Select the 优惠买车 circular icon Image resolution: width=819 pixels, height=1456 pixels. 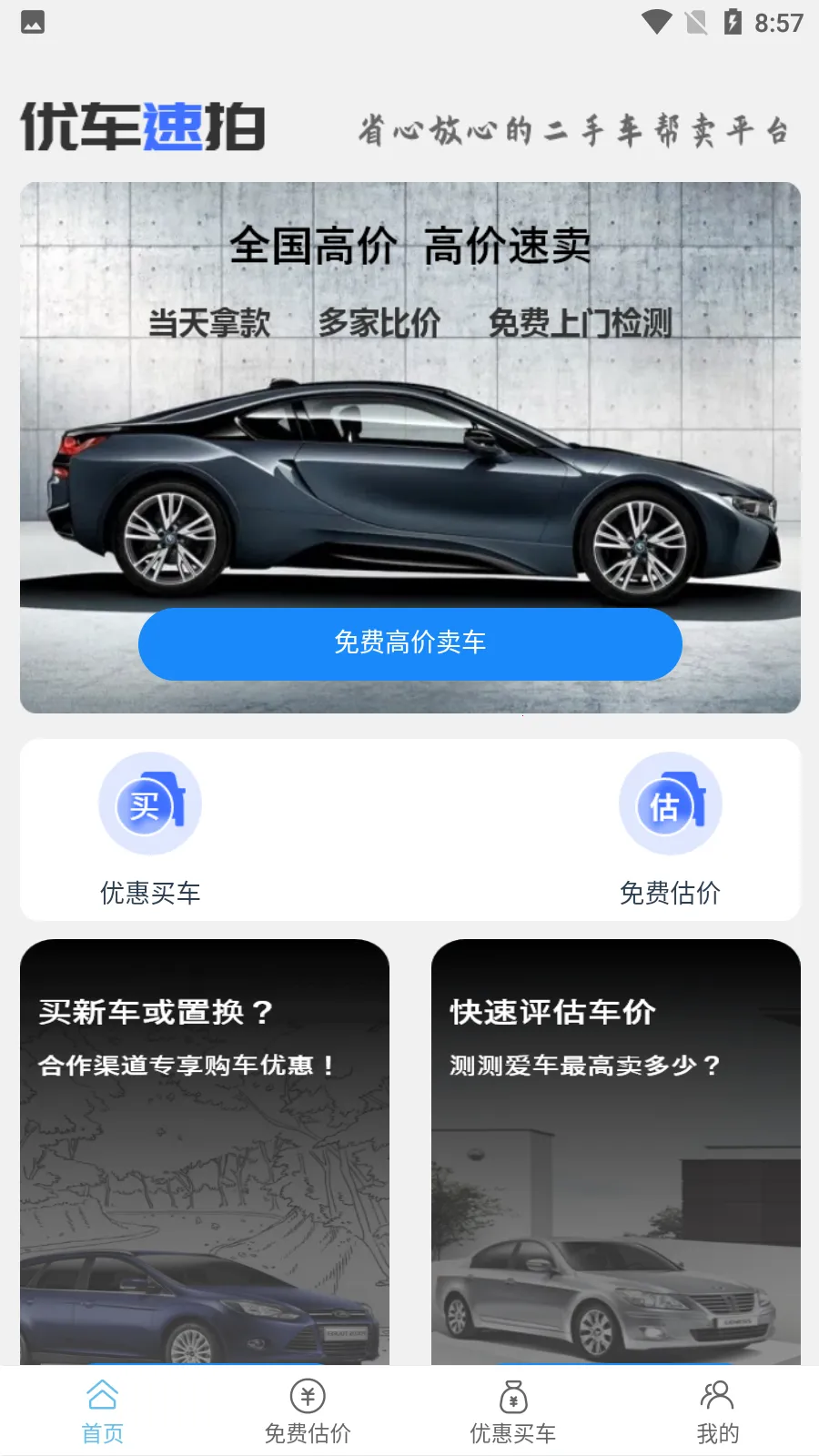tap(150, 804)
